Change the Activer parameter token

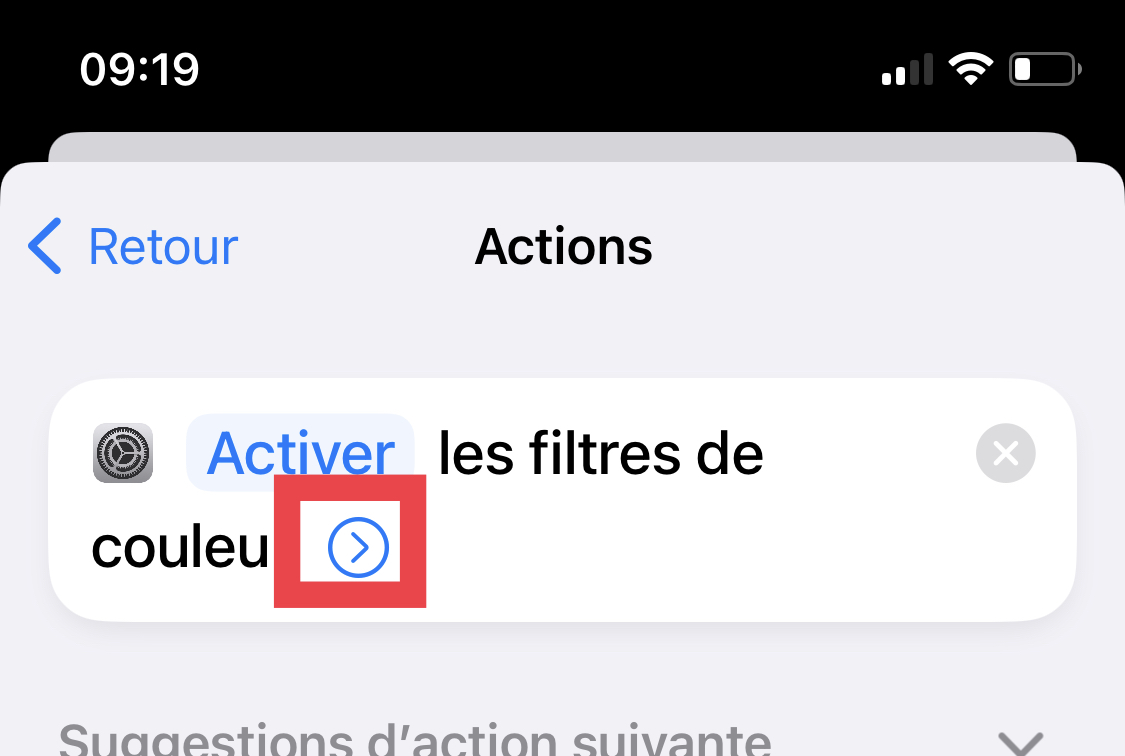pos(300,453)
